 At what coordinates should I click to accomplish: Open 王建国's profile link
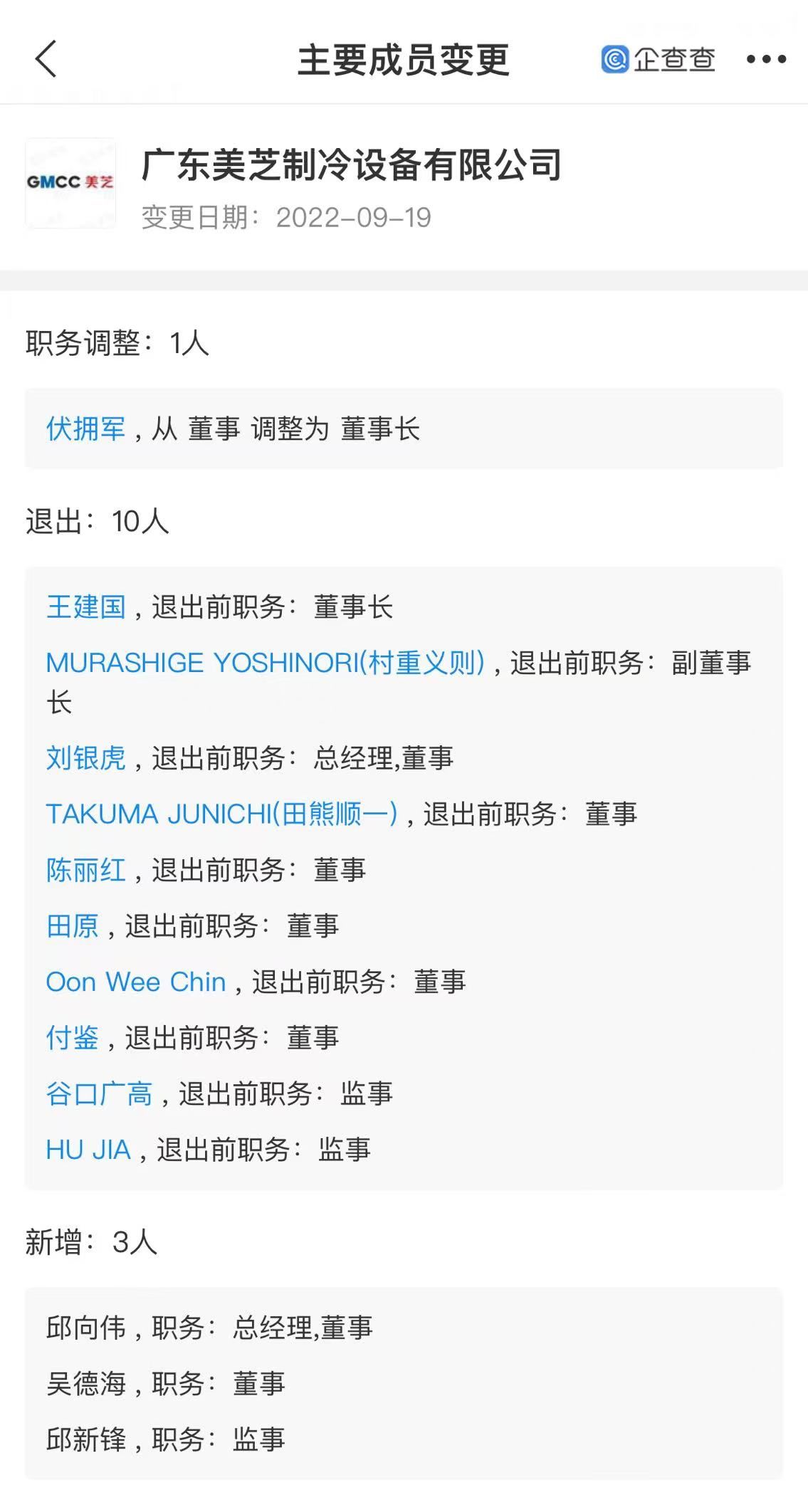click(85, 607)
